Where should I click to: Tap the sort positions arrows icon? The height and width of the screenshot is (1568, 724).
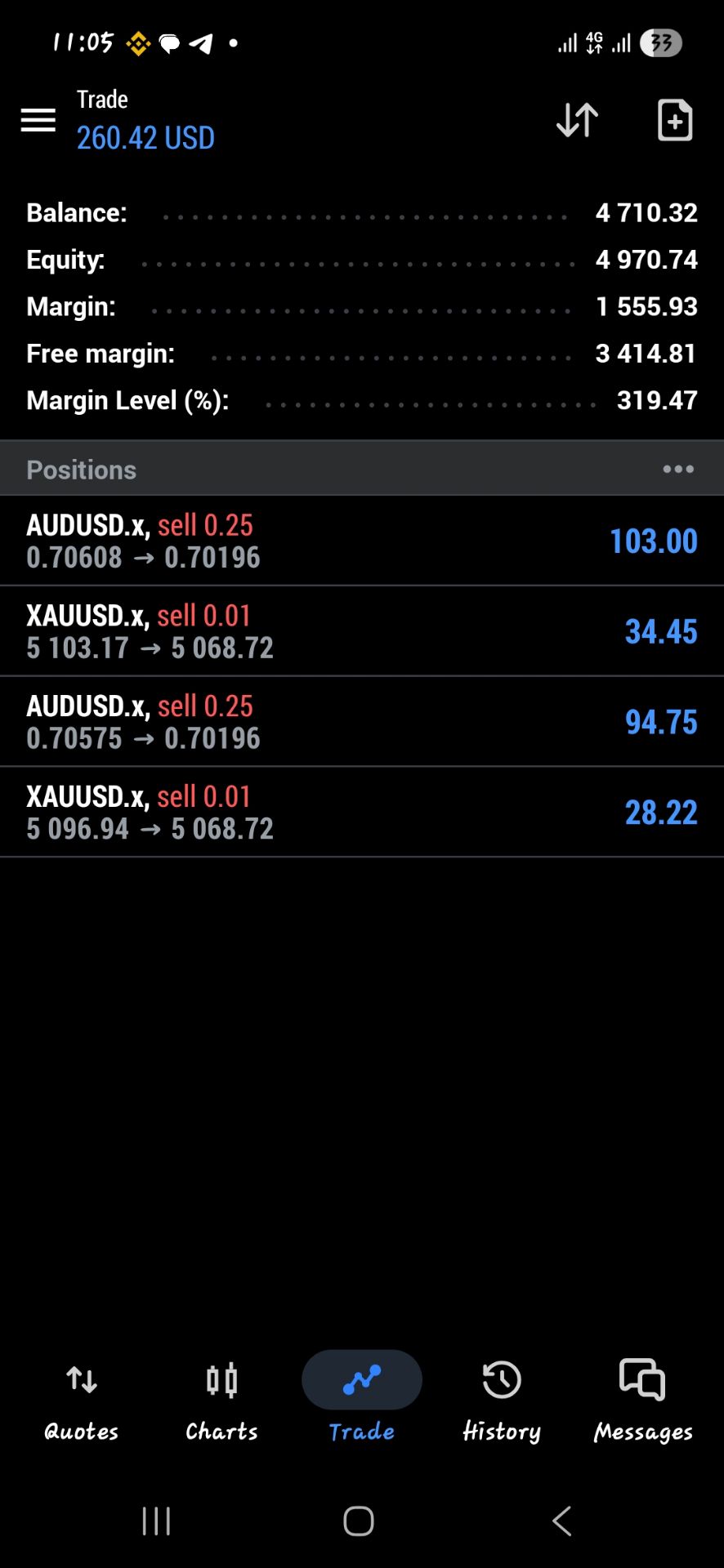coord(577,121)
